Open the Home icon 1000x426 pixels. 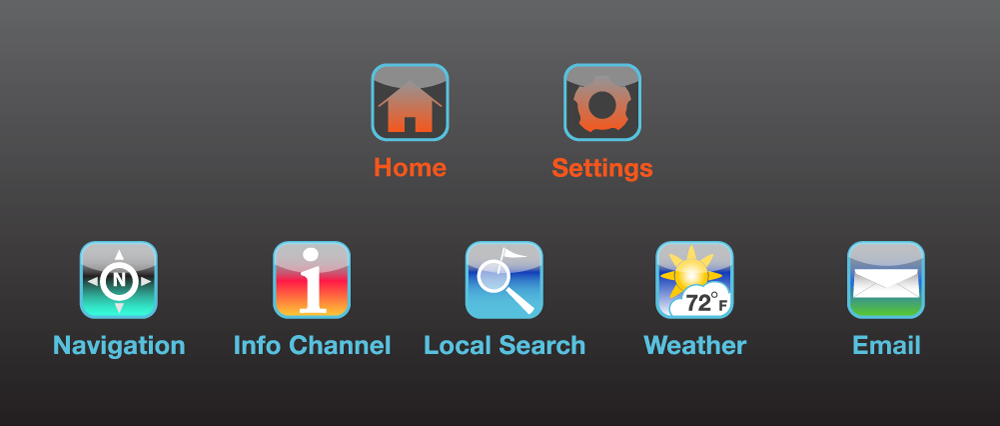(410, 102)
